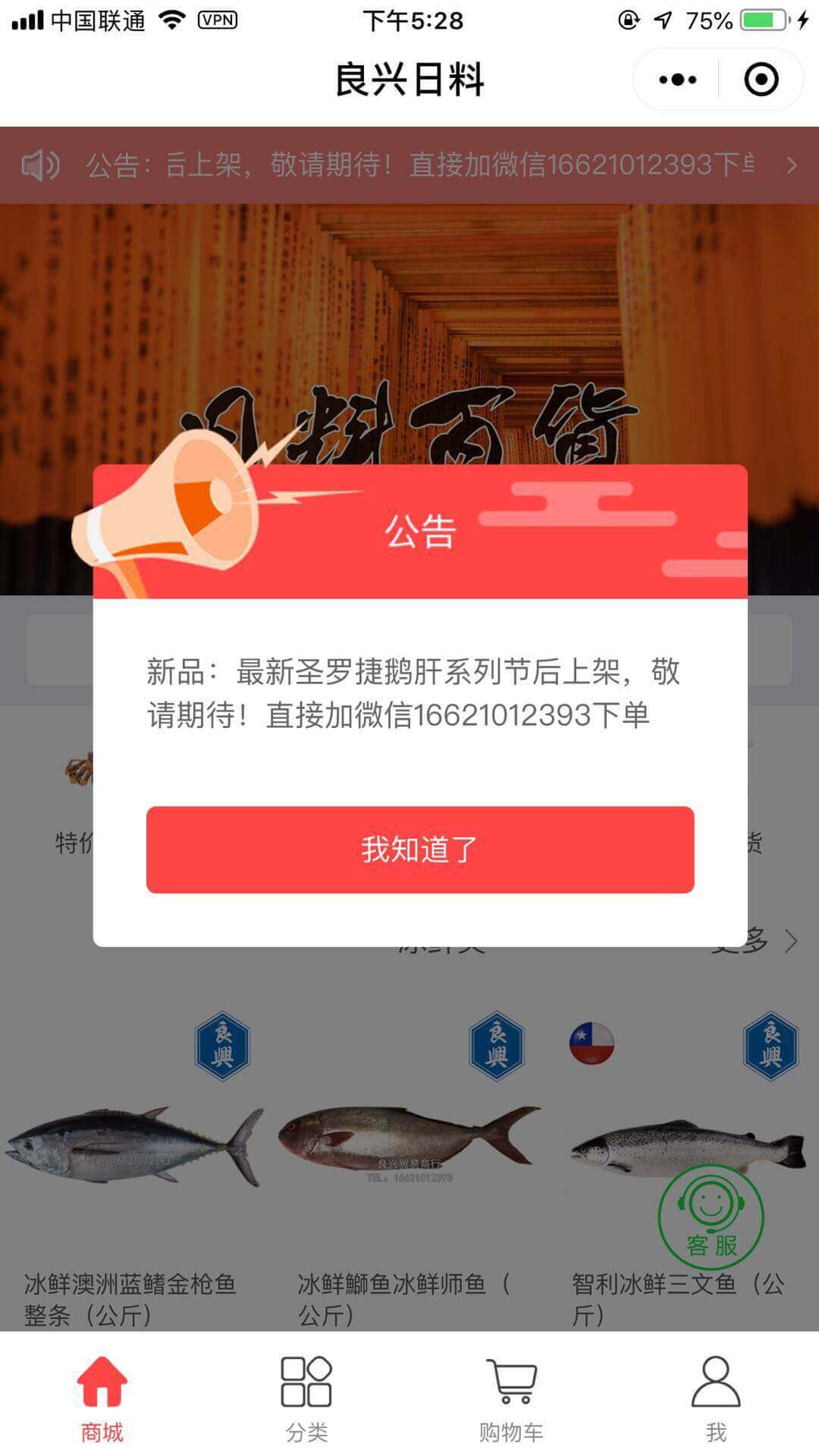Dismiss the announcement with 我知道了
The height and width of the screenshot is (1456, 819).
[x=419, y=849]
